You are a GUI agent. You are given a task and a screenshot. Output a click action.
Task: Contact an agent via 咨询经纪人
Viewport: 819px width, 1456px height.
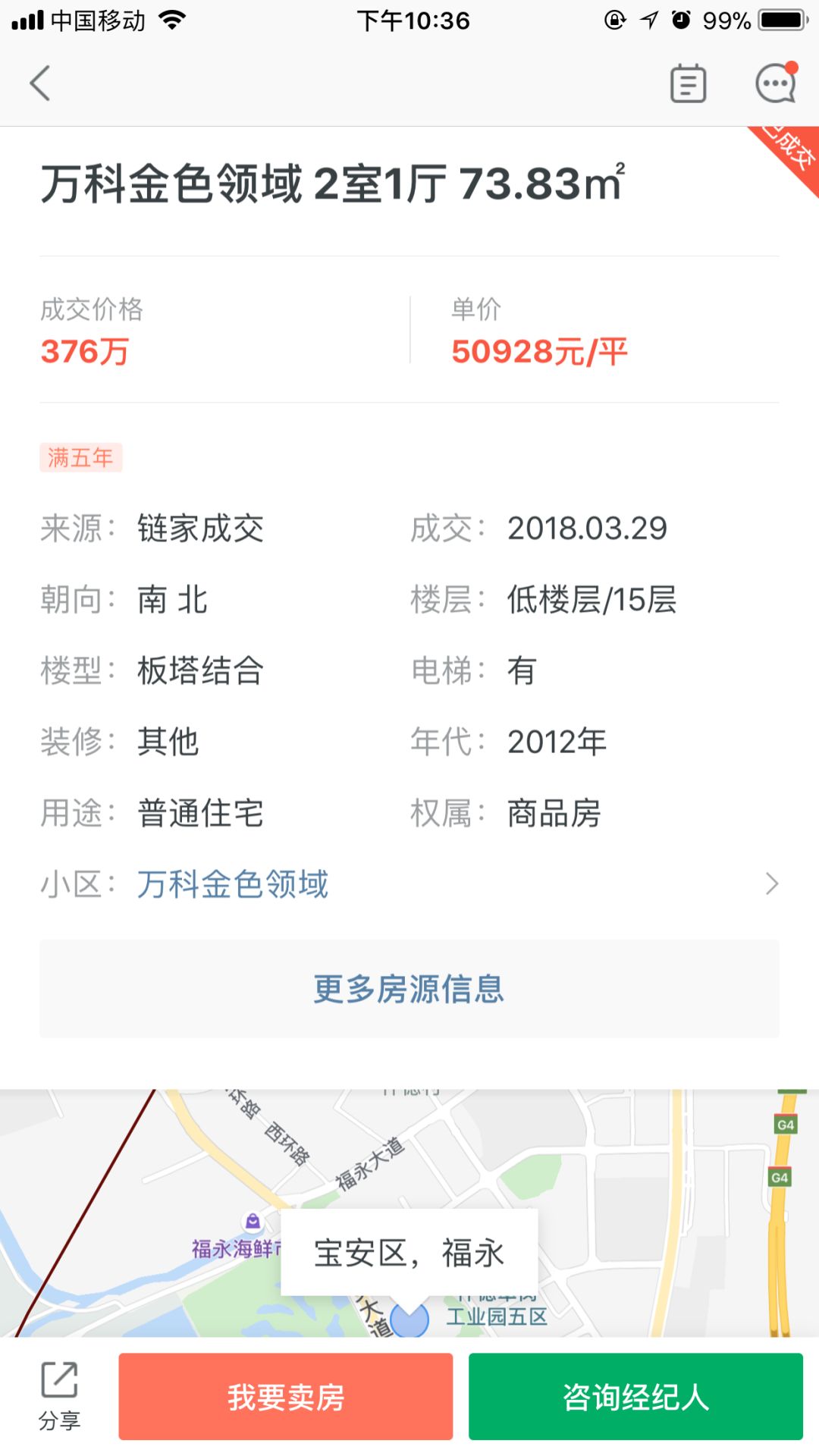click(x=635, y=1396)
